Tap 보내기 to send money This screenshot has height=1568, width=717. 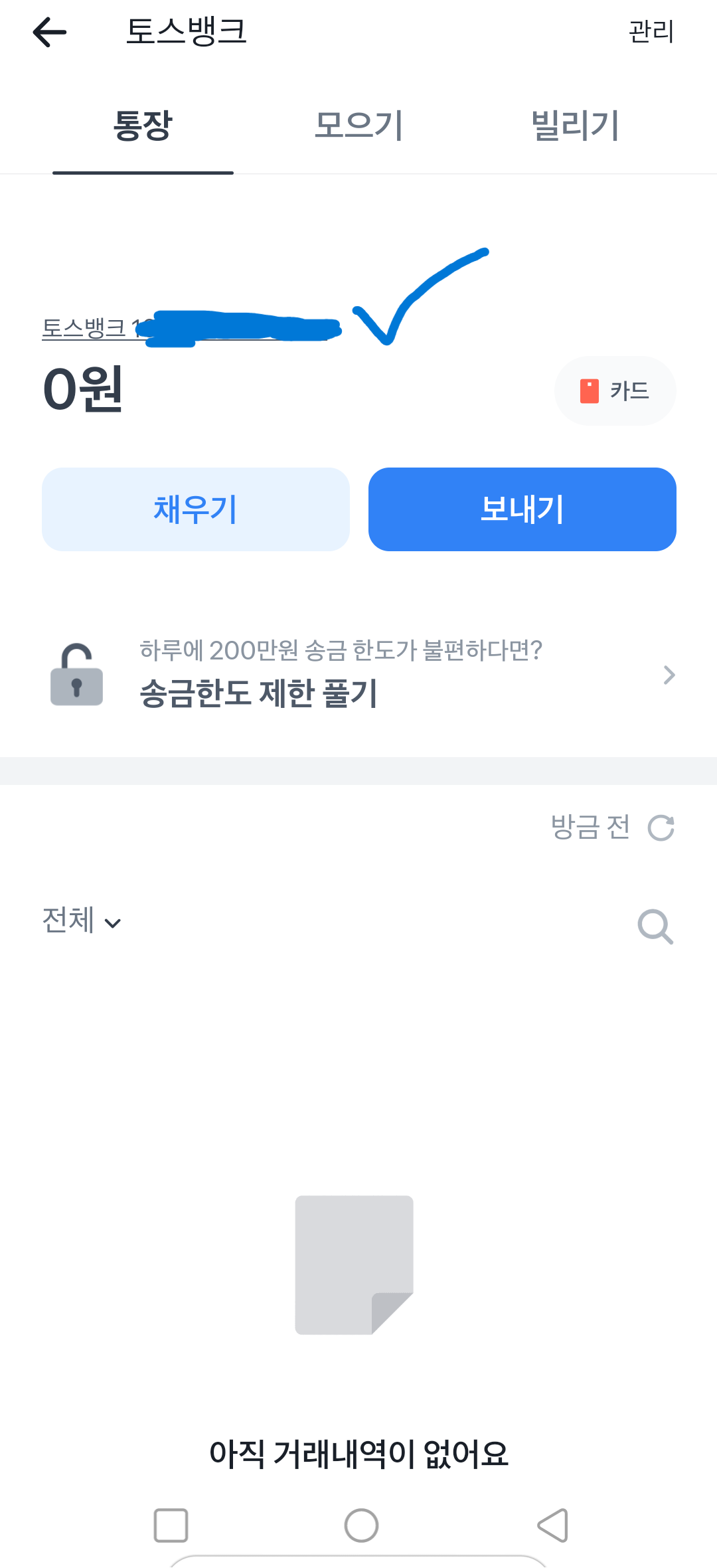point(522,509)
